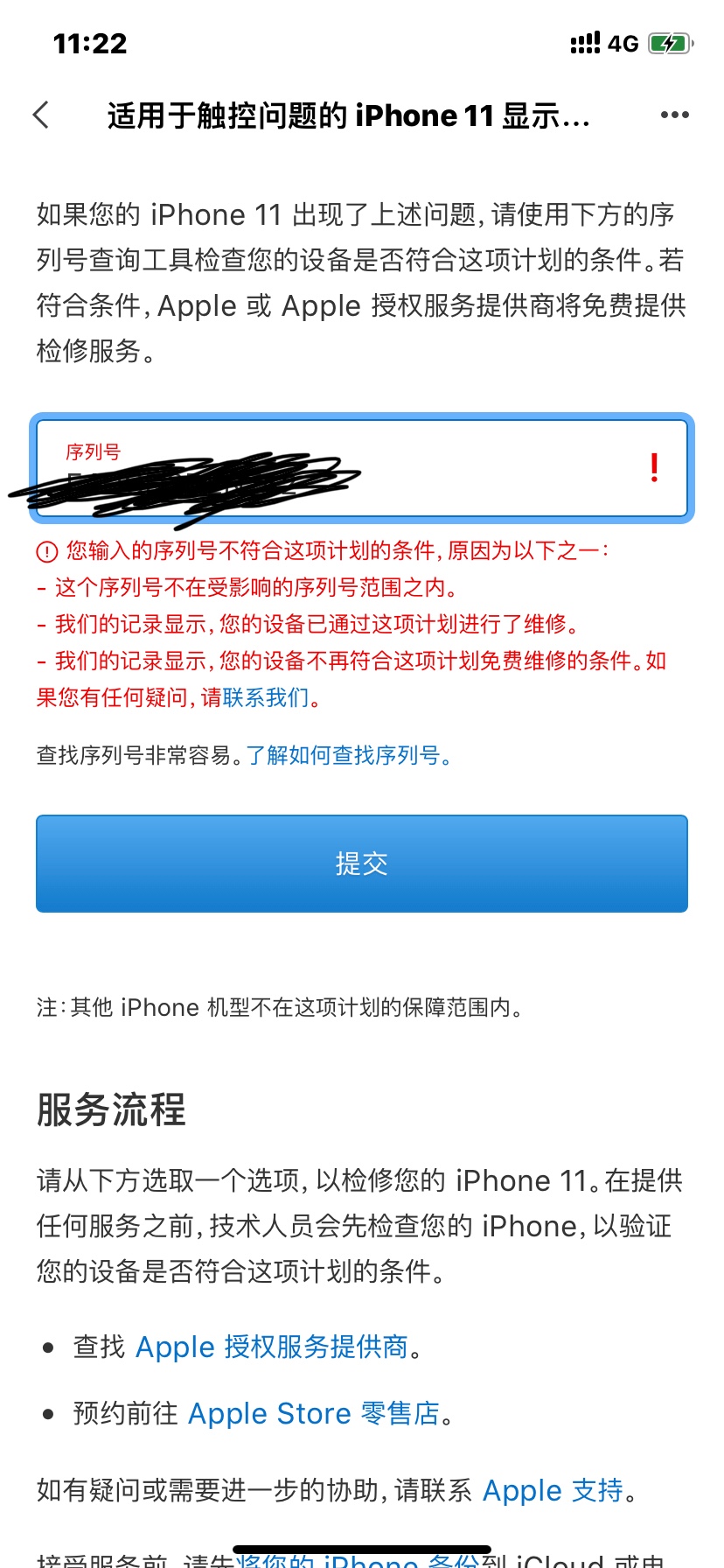This screenshot has height=1568, width=724.
Task: Open the Apple 支持 link
Action: pyautogui.click(x=553, y=1490)
